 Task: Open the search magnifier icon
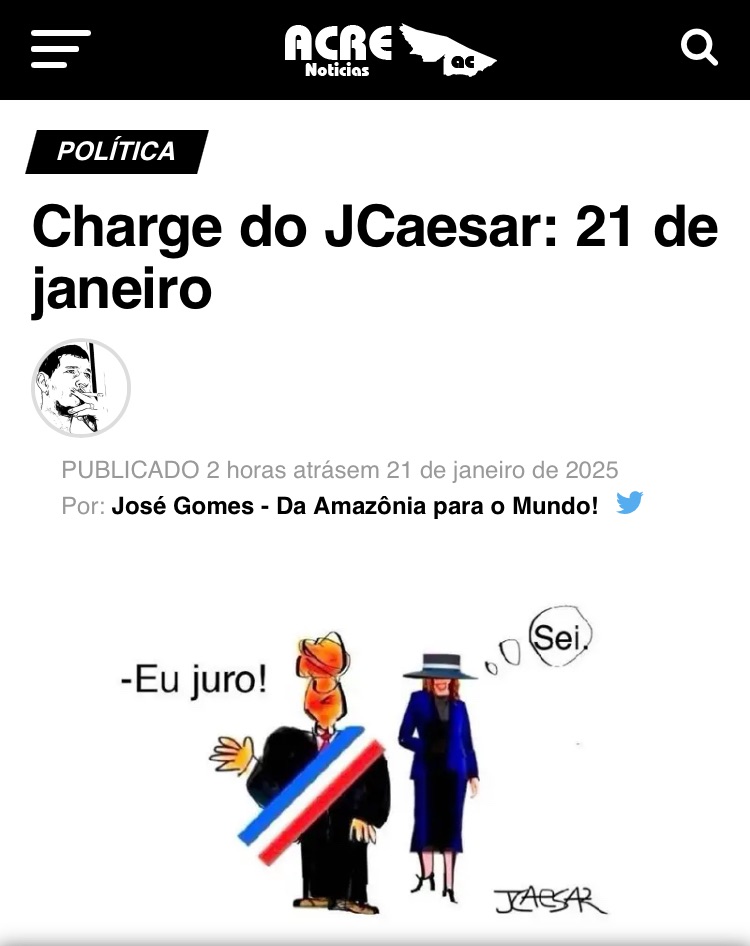click(699, 47)
